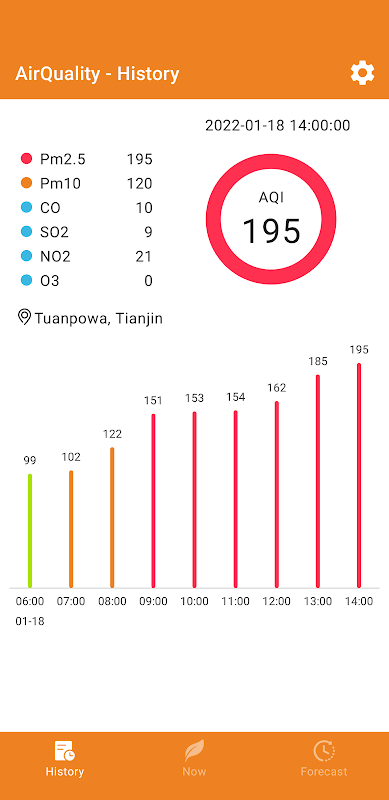Select the 08:00 bar showing 122

[112, 518]
